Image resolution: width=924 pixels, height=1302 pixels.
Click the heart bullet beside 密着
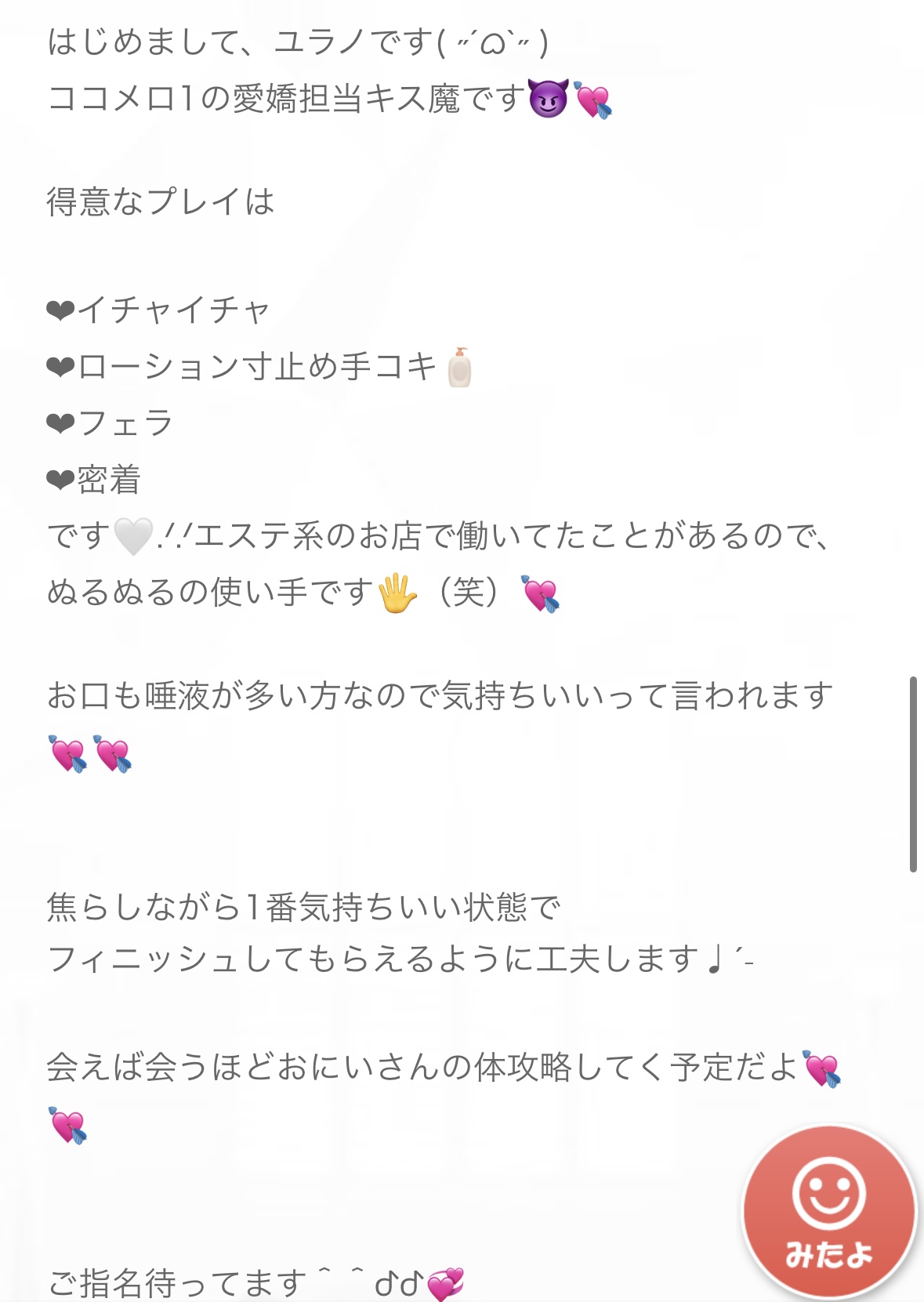click(x=62, y=483)
